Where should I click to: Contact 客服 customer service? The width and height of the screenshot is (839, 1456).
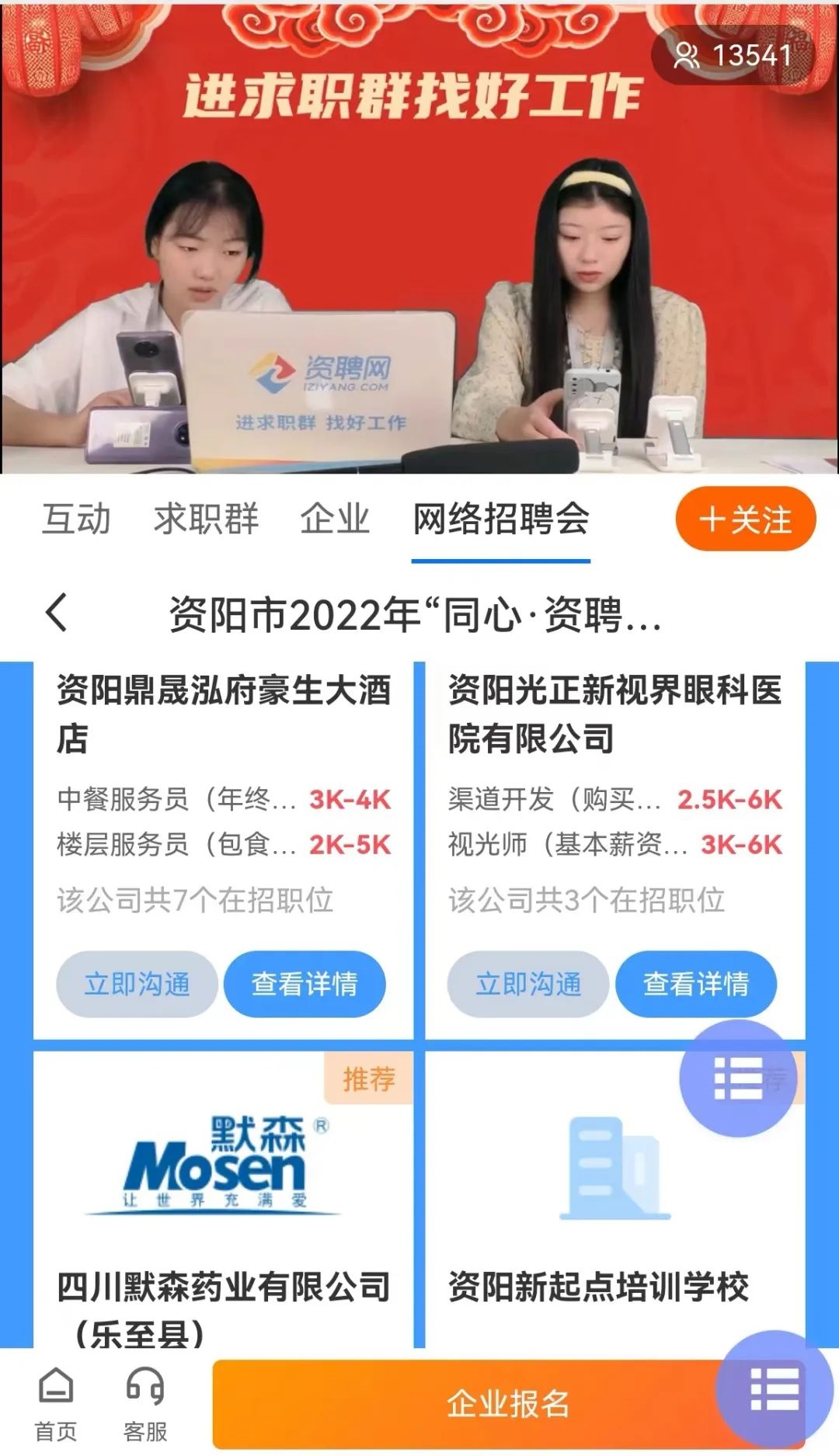[145, 1404]
